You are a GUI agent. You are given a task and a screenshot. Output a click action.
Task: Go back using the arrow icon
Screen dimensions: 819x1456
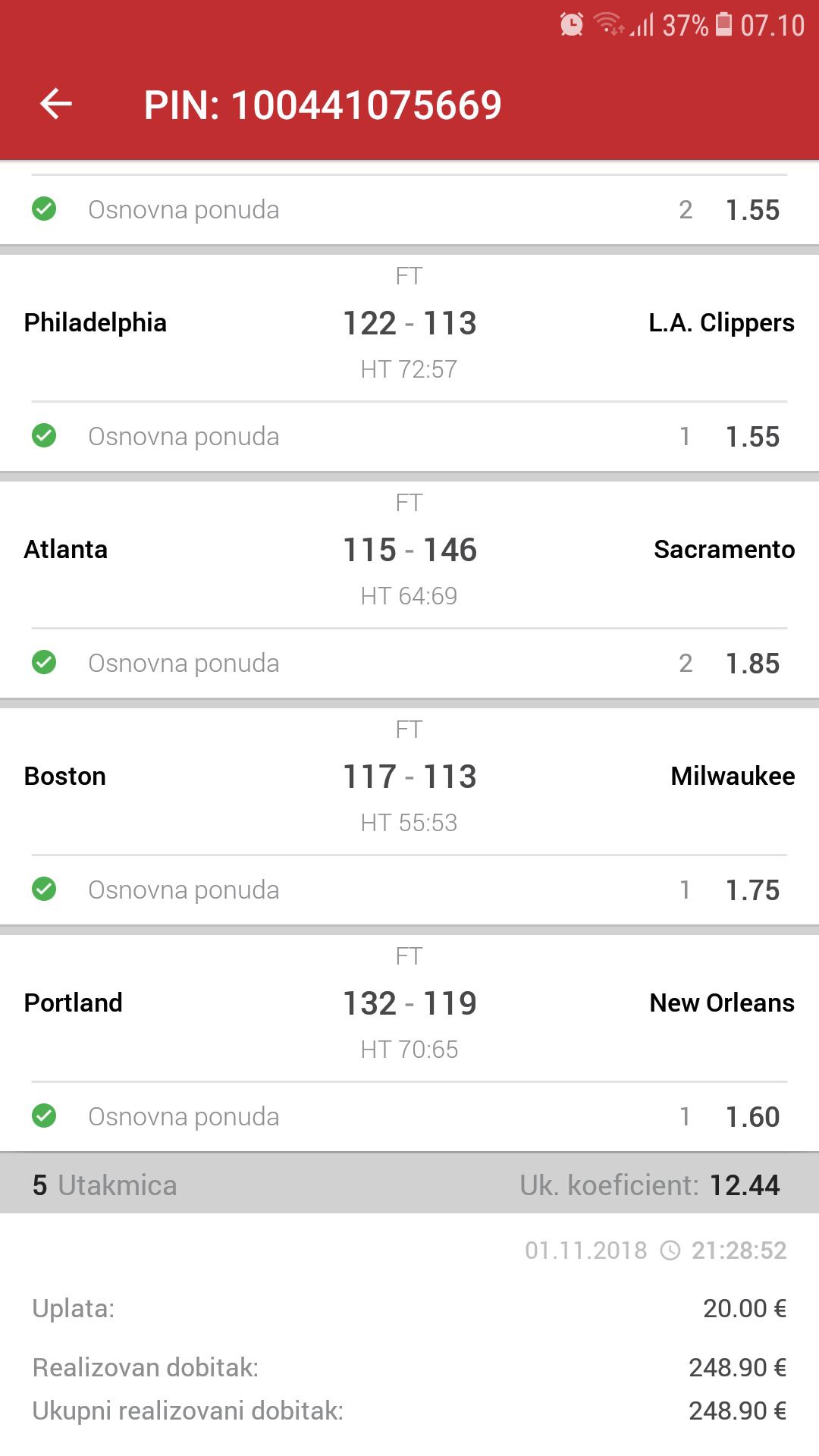56,104
